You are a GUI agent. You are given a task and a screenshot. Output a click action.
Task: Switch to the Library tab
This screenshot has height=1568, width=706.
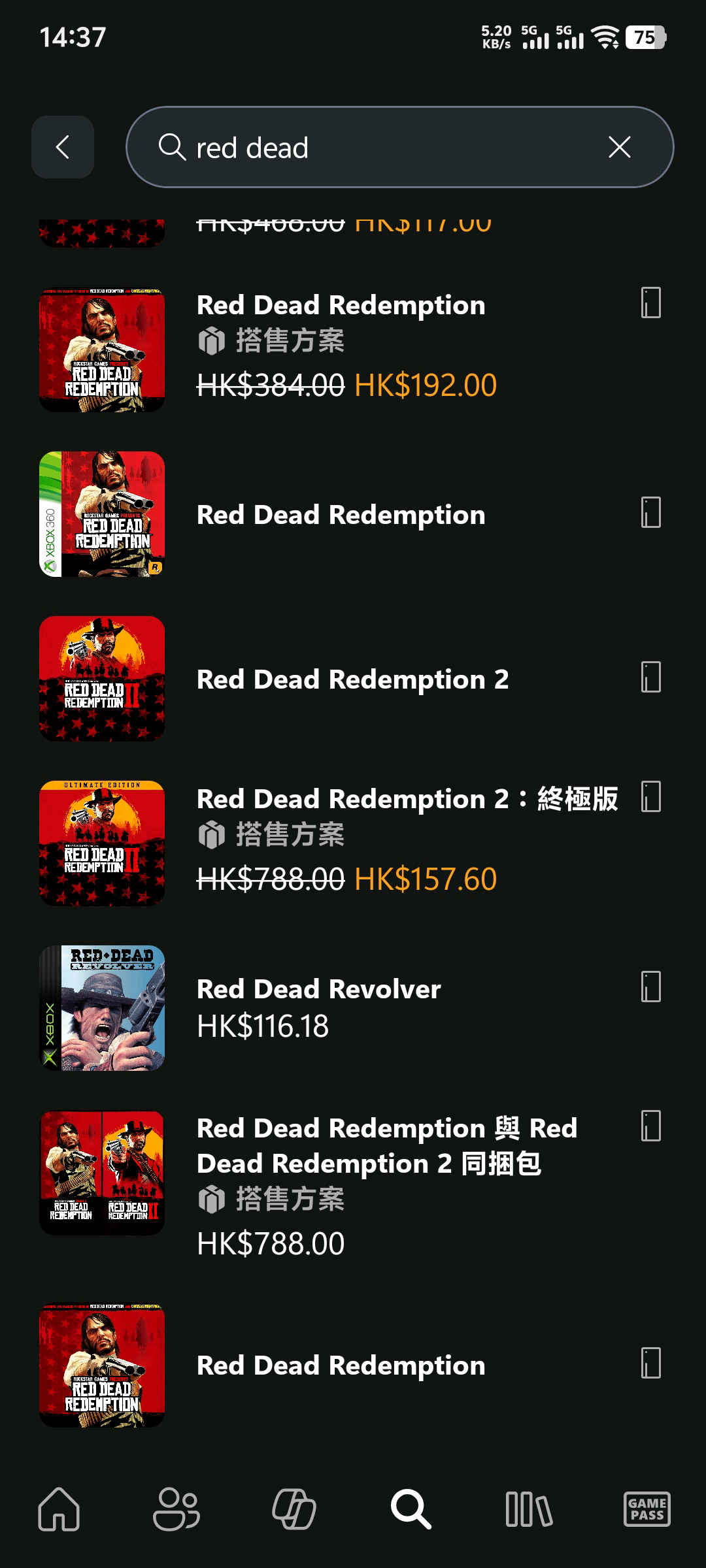coord(528,1509)
